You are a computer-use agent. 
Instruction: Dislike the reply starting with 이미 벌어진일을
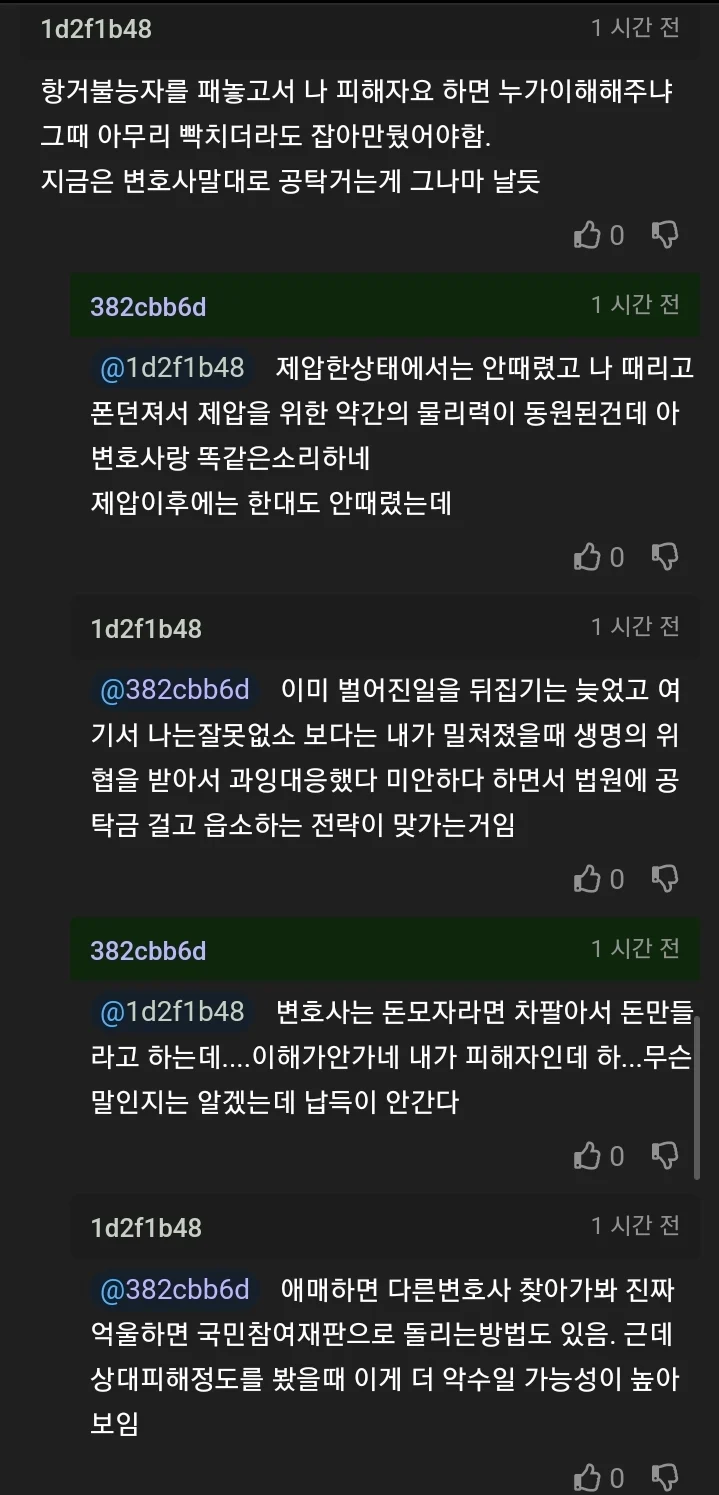coord(665,879)
